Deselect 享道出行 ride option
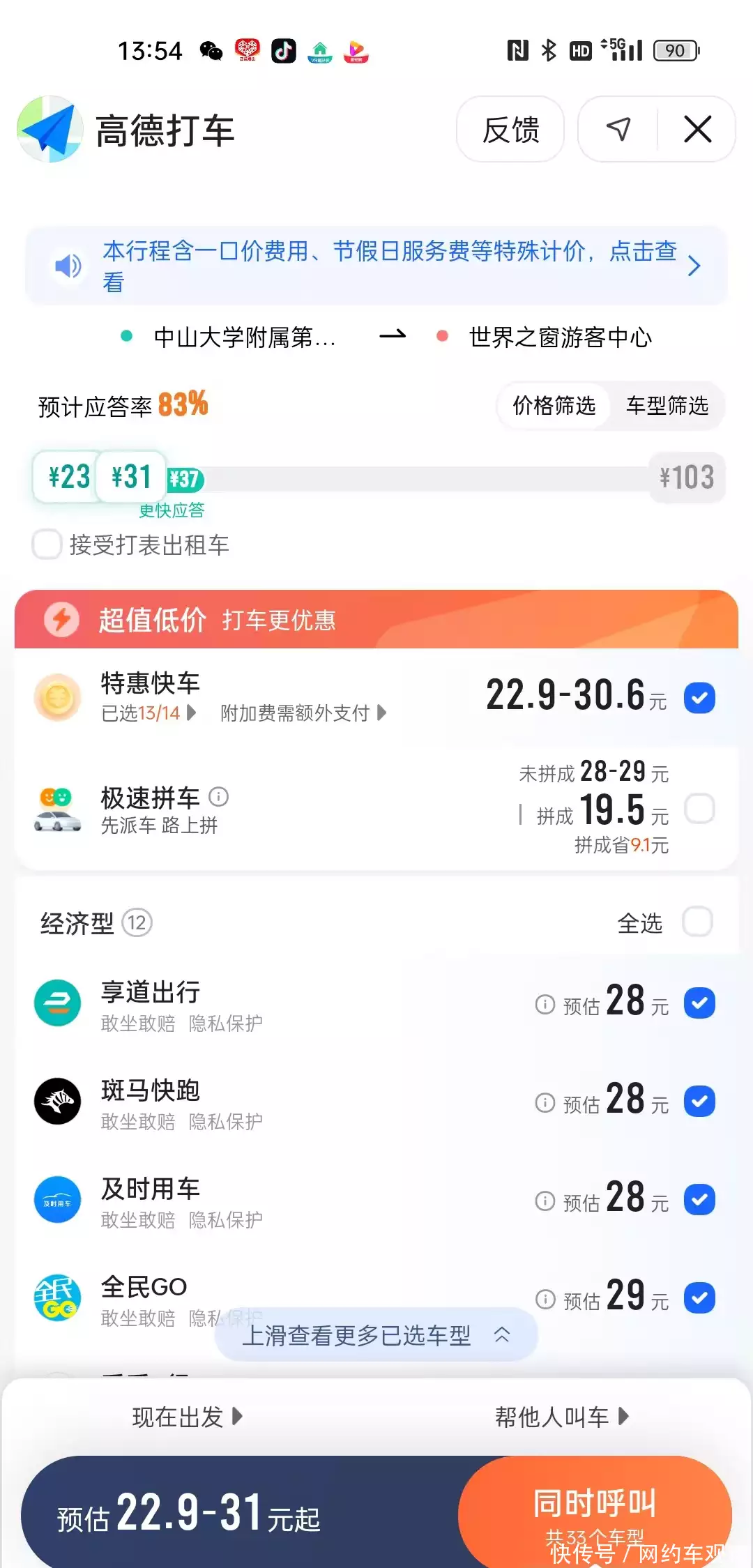This screenshot has width=753, height=1568. [x=699, y=1003]
